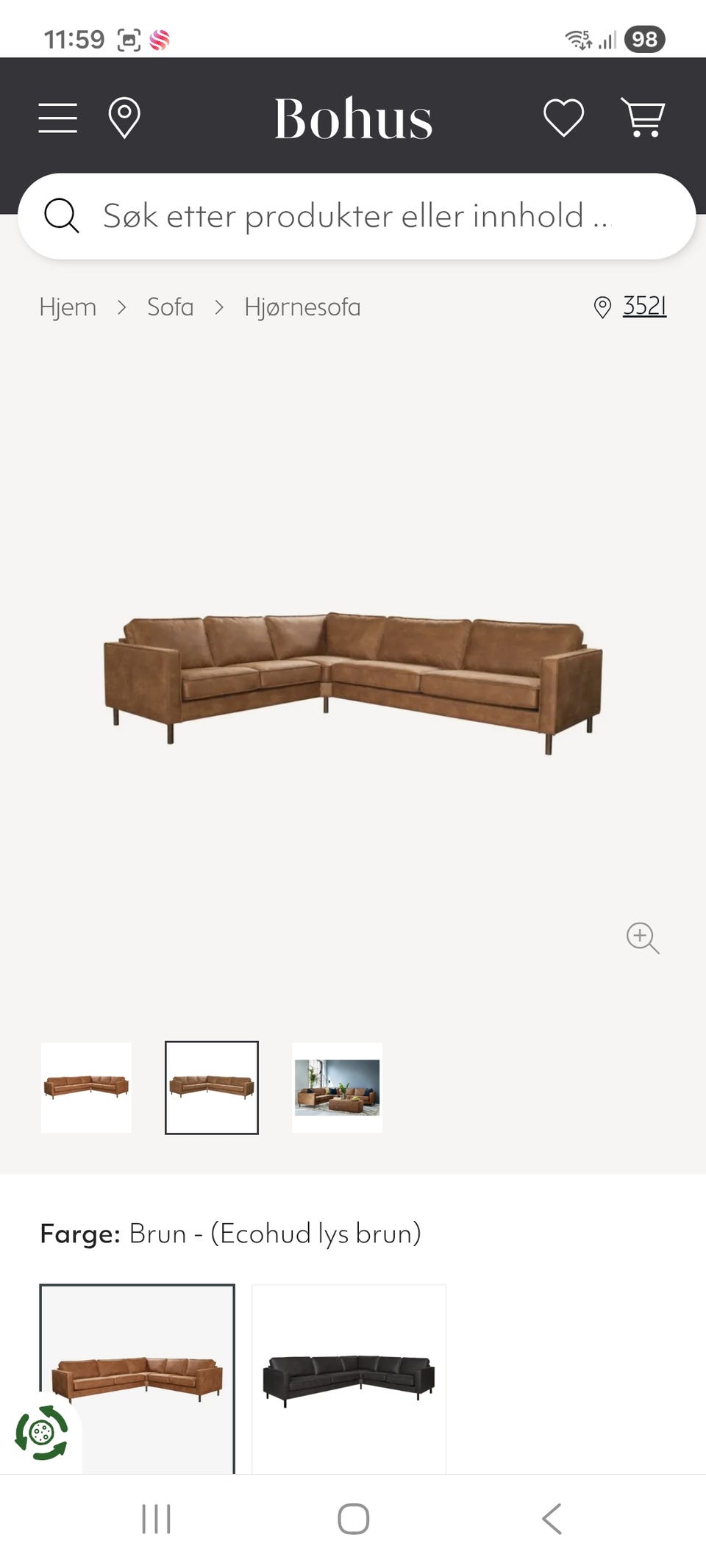
Task: Select the light brown sofa color option
Action: pyautogui.click(x=137, y=1379)
